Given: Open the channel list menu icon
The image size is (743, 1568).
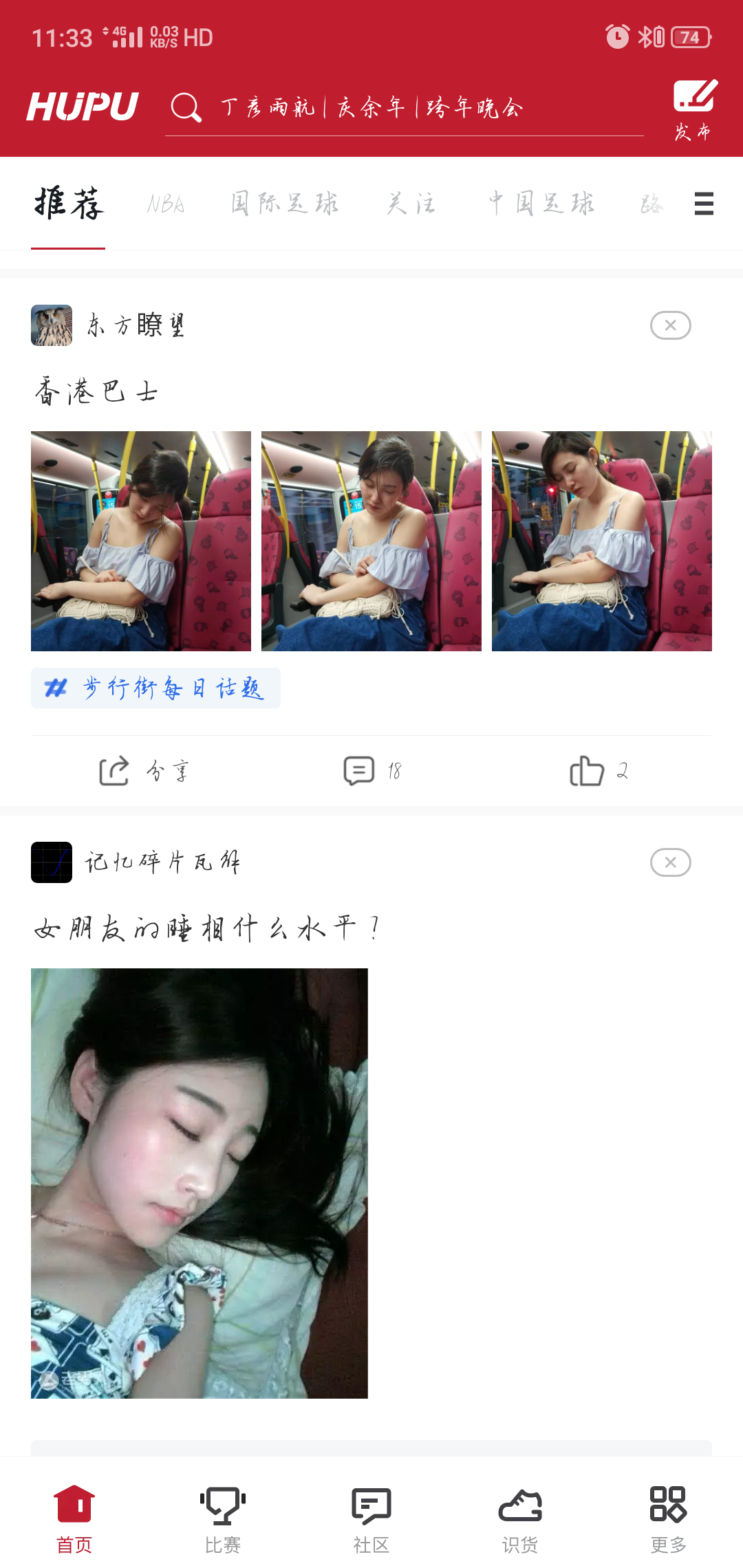Looking at the screenshot, I should (x=704, y=204).
